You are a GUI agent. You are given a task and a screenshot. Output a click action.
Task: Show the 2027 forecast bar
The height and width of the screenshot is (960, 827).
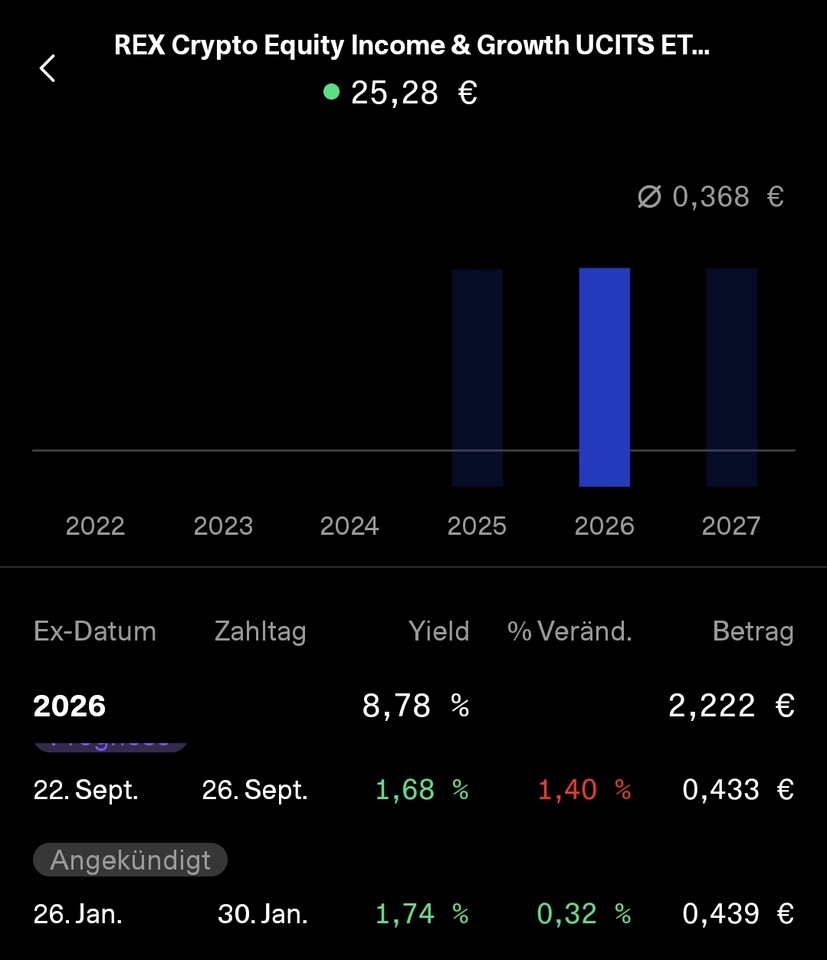point(731,377)
